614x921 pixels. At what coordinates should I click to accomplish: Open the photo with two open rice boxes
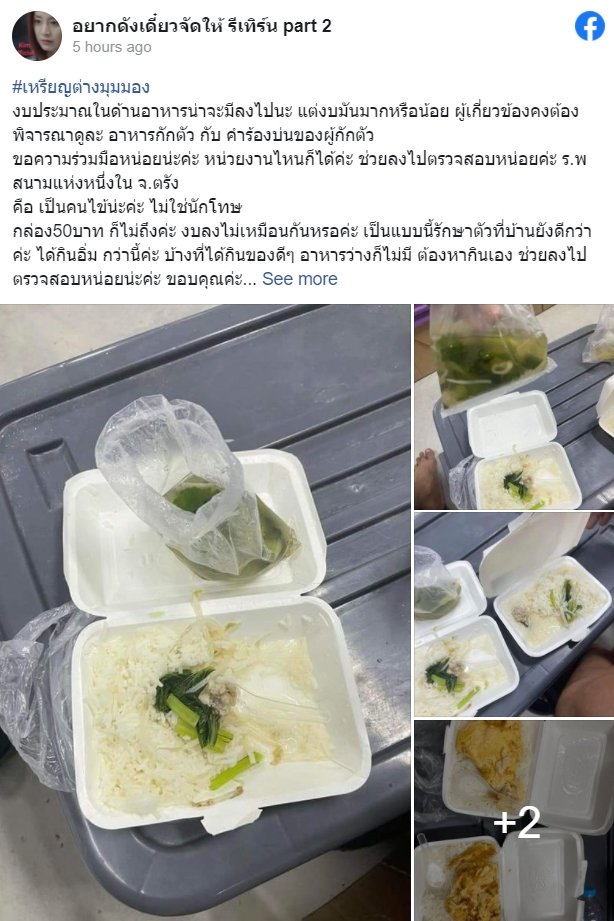(514, 614)
